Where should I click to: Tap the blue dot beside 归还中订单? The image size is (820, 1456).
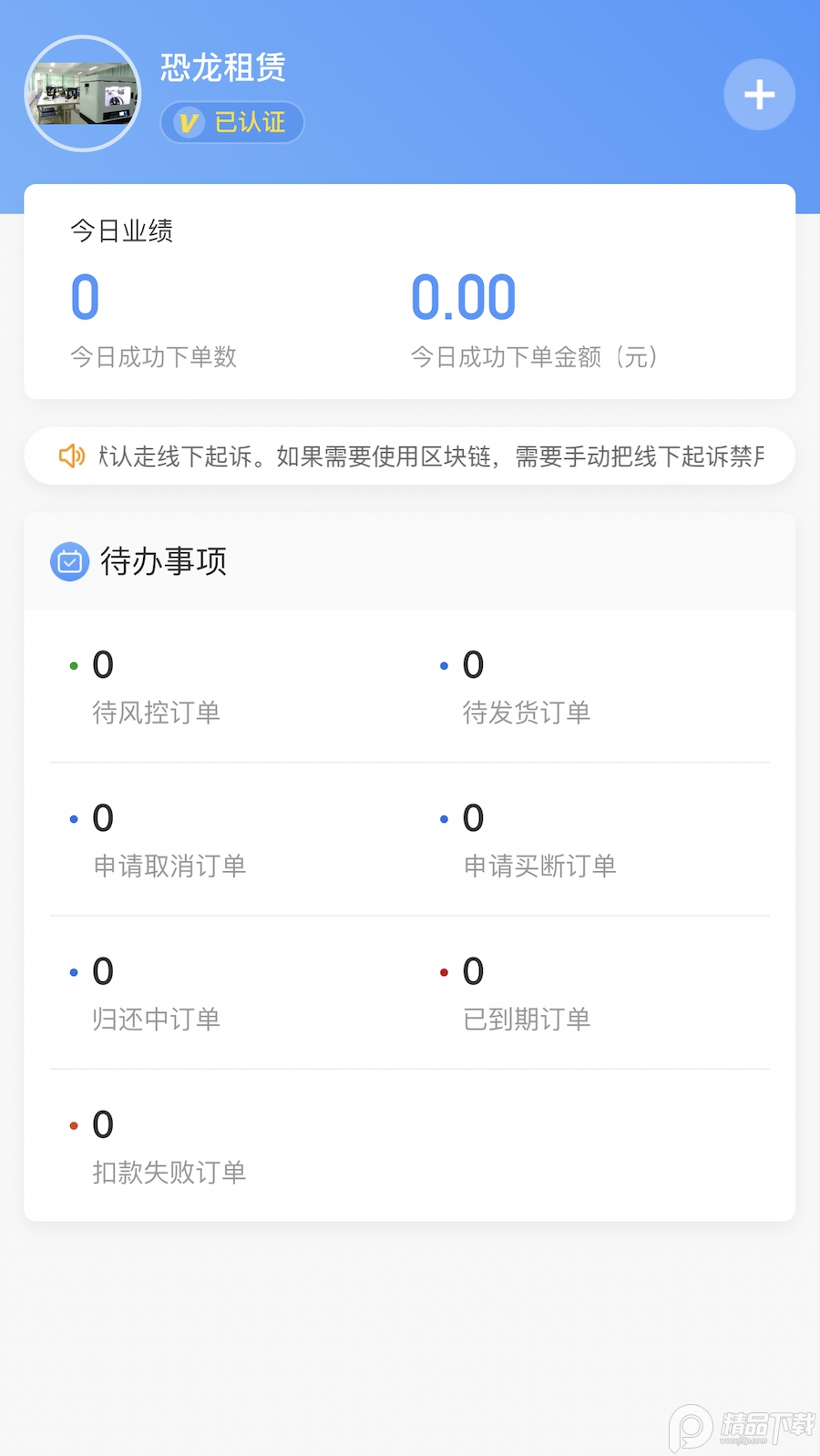coord(74,971)
